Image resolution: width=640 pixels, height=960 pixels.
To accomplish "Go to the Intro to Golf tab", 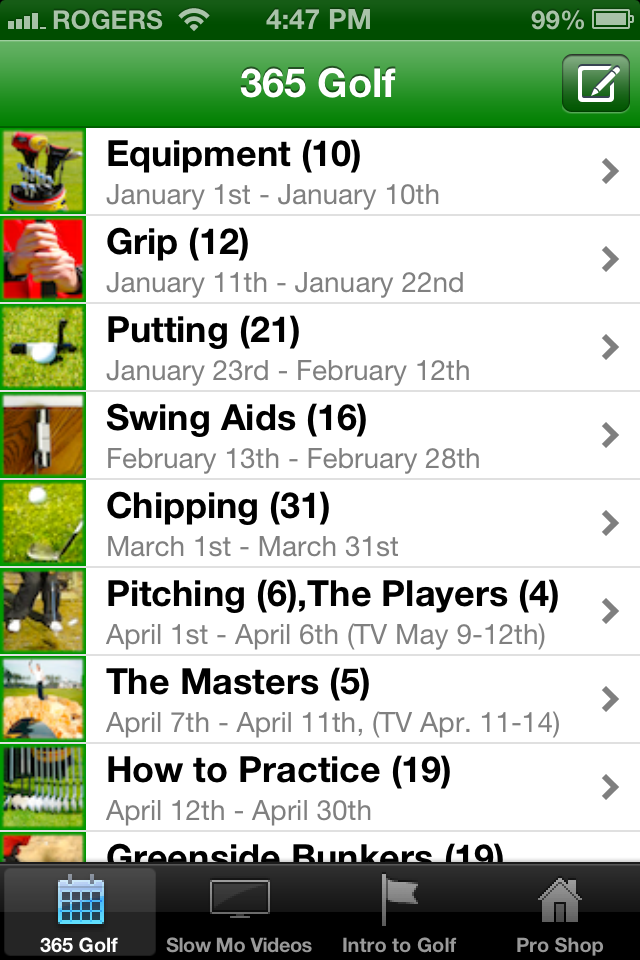I will tap(399, 914).
